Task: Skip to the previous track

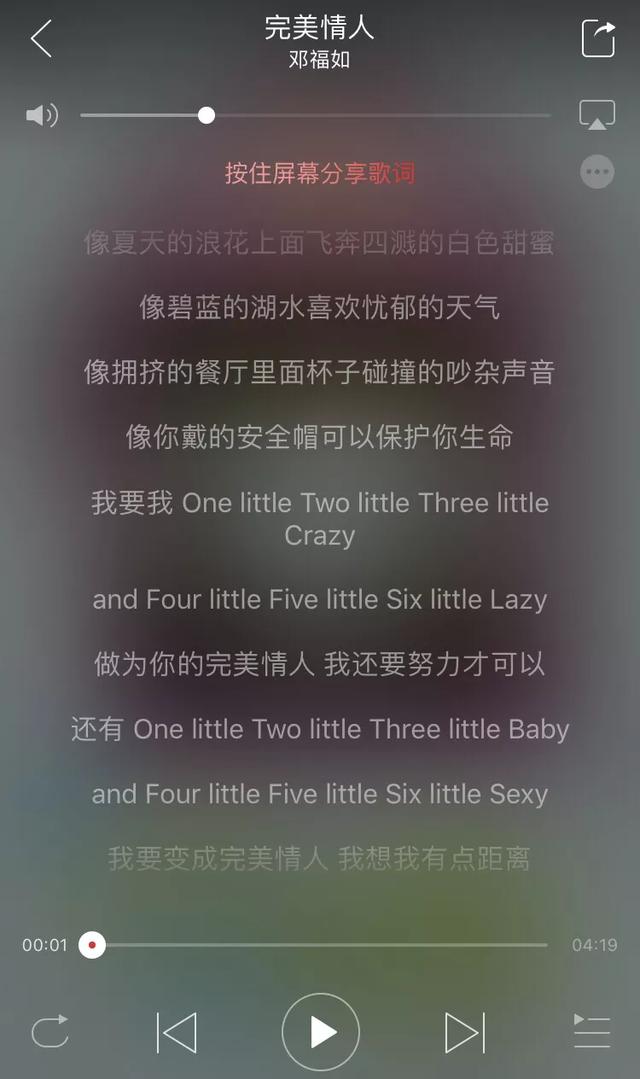Action: click(176, 1032)
